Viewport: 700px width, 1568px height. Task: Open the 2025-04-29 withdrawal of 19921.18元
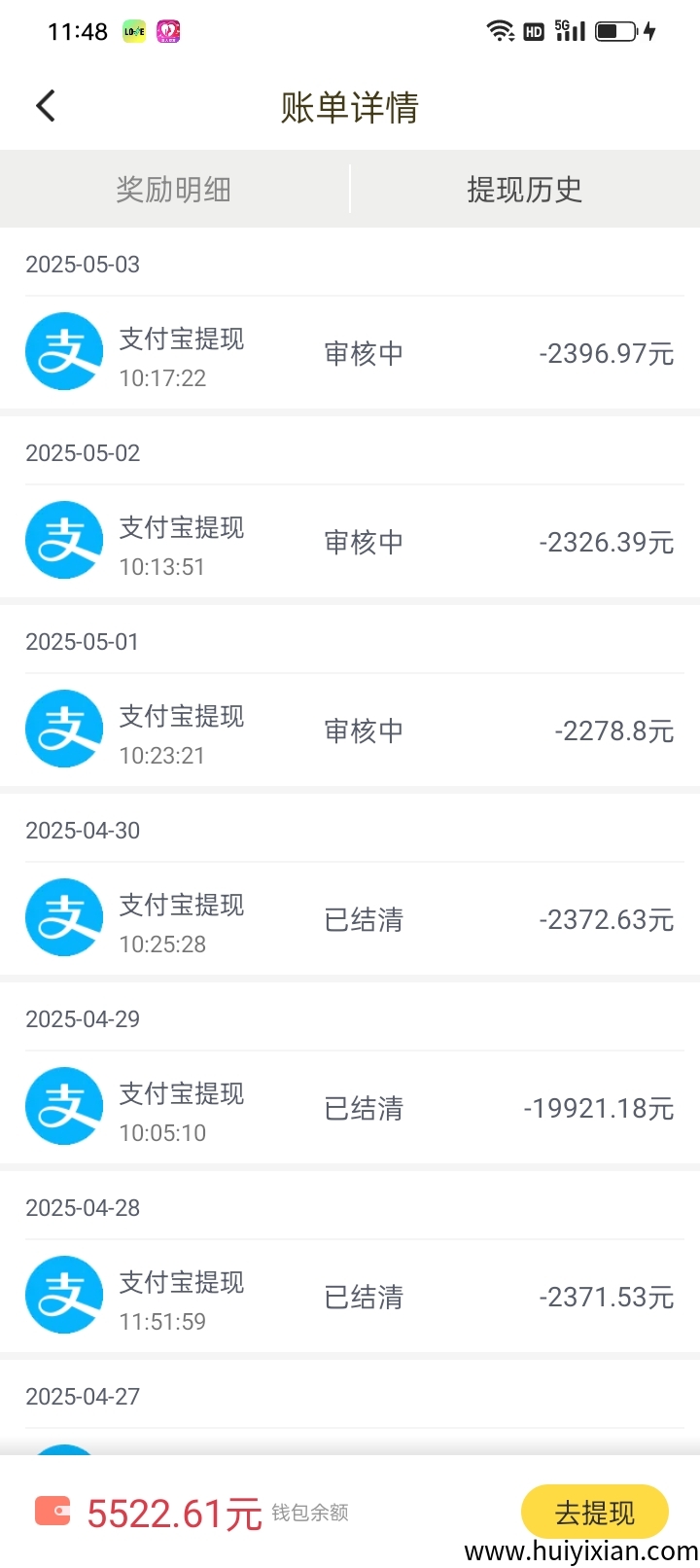tap(350, 1108)
